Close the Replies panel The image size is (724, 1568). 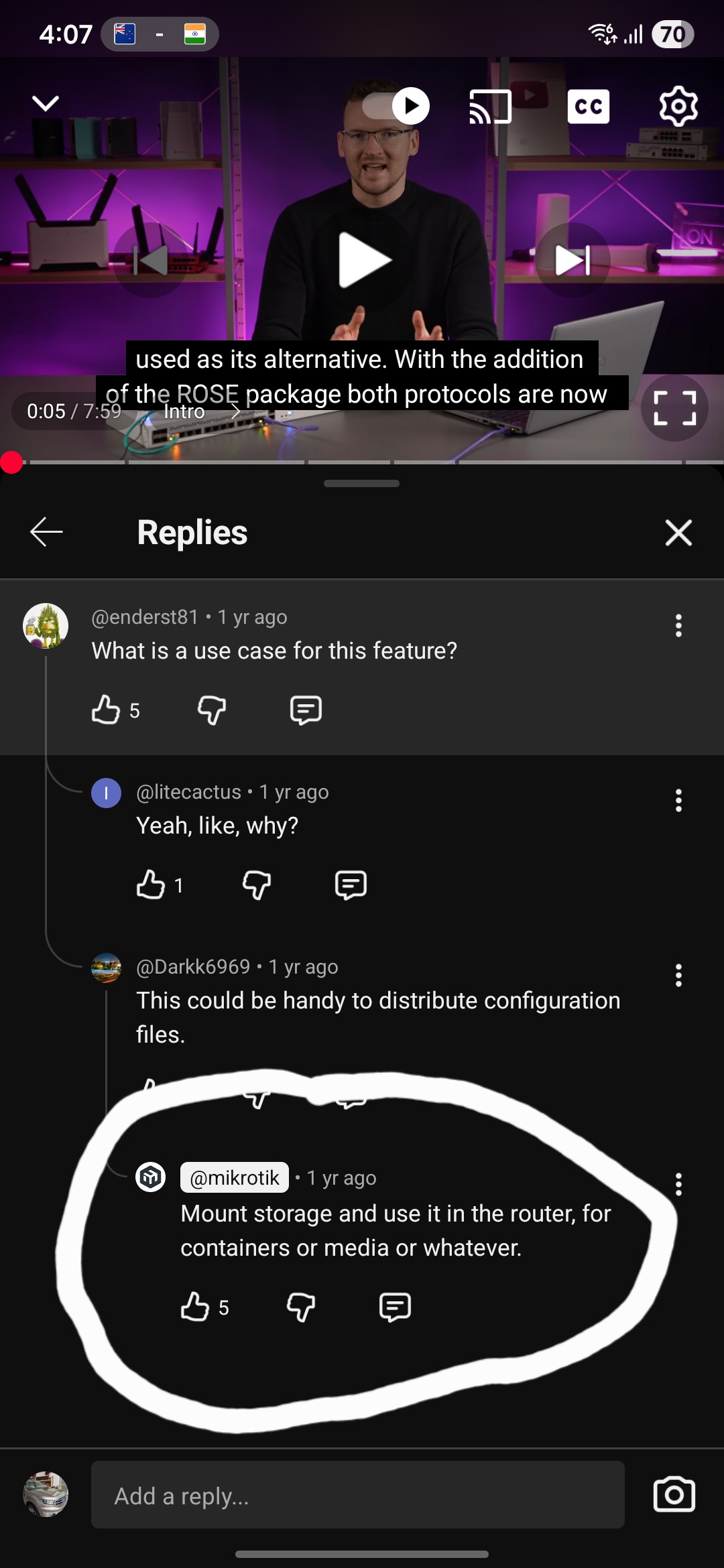(678, 533)
